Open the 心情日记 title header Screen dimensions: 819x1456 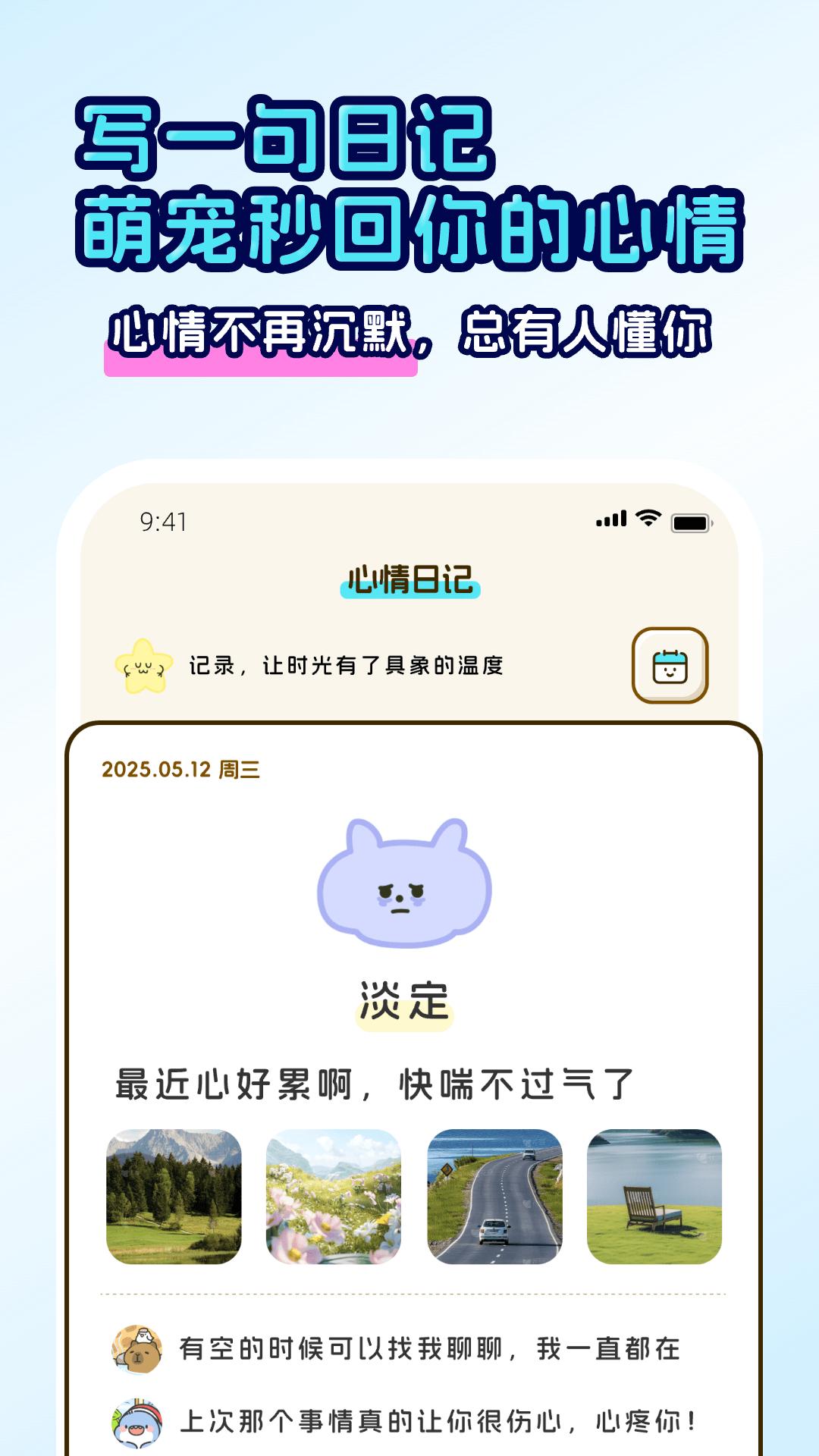(409, 579)
